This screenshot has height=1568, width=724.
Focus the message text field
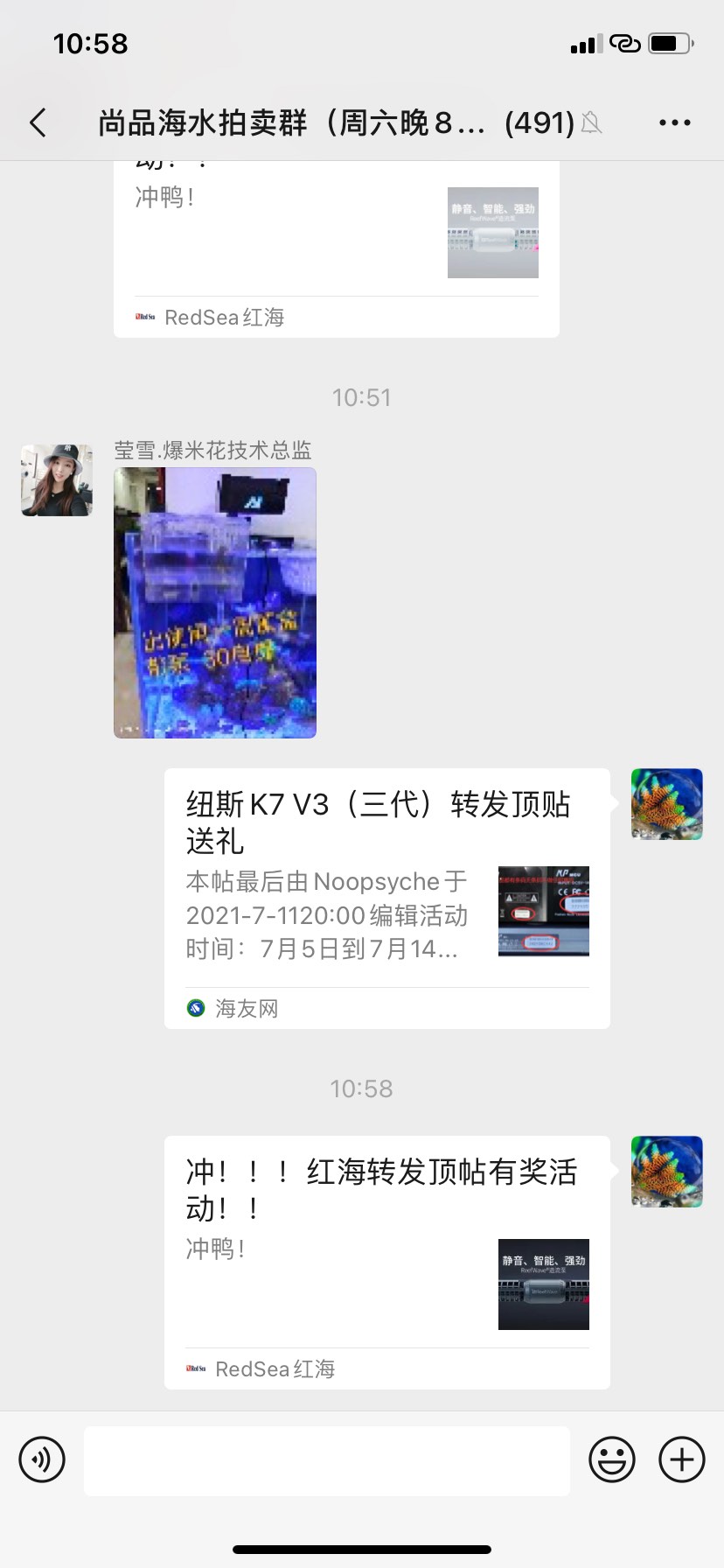click(x=327, y=1460)
